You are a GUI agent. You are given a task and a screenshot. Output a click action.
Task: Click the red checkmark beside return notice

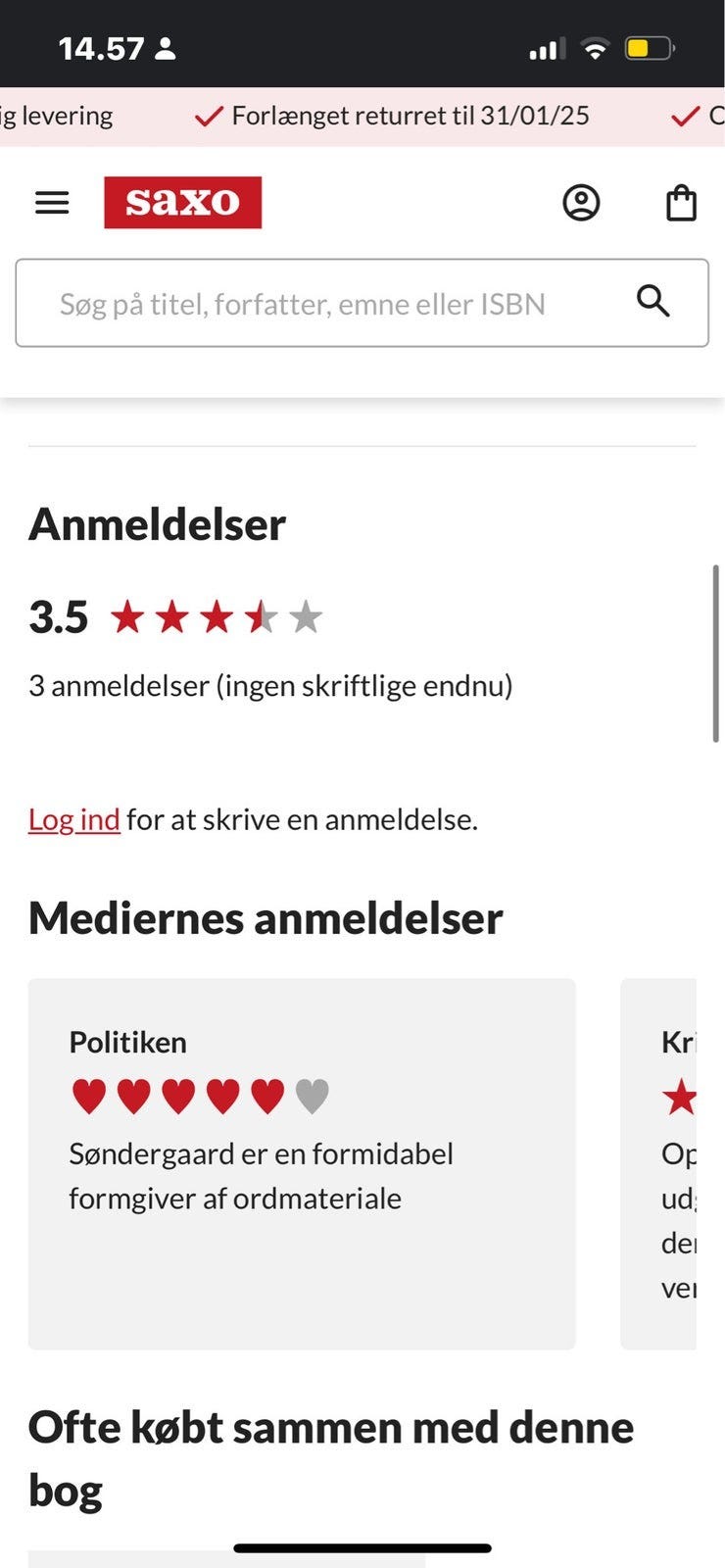208,115
